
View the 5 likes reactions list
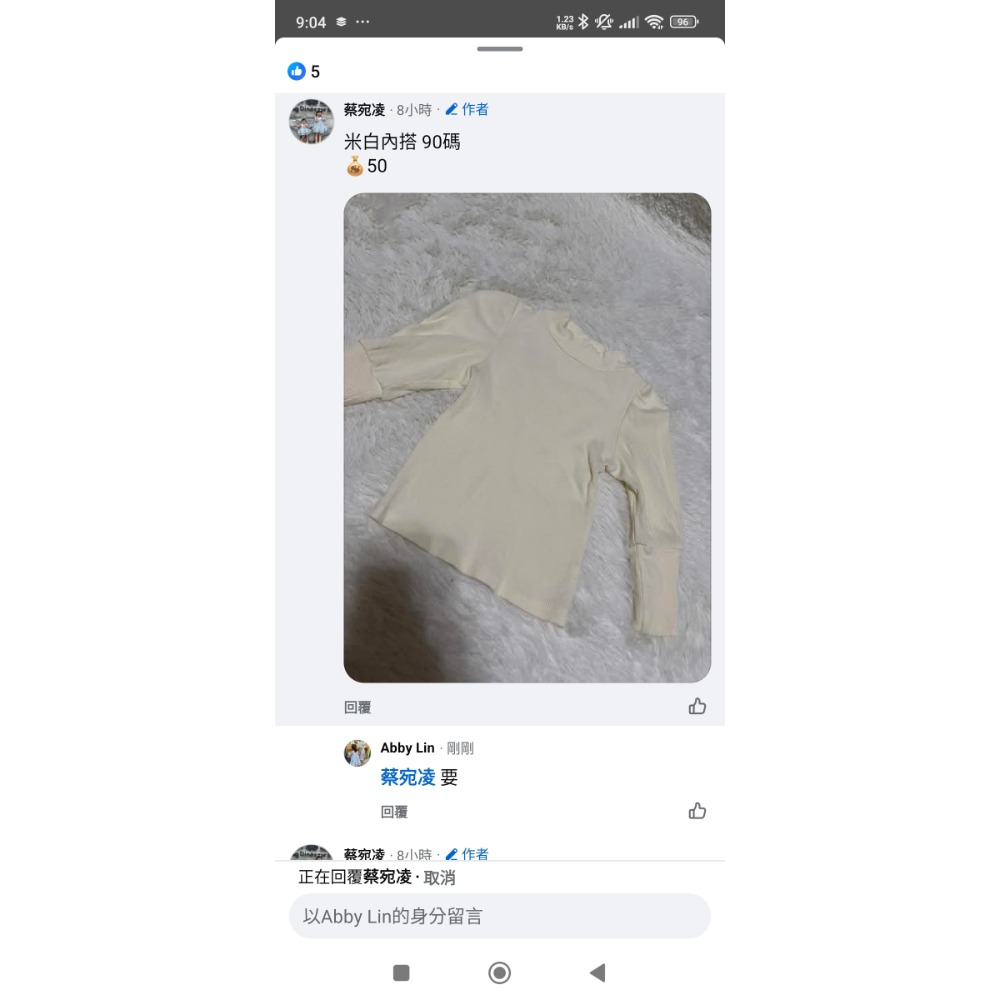pos(304,72)
